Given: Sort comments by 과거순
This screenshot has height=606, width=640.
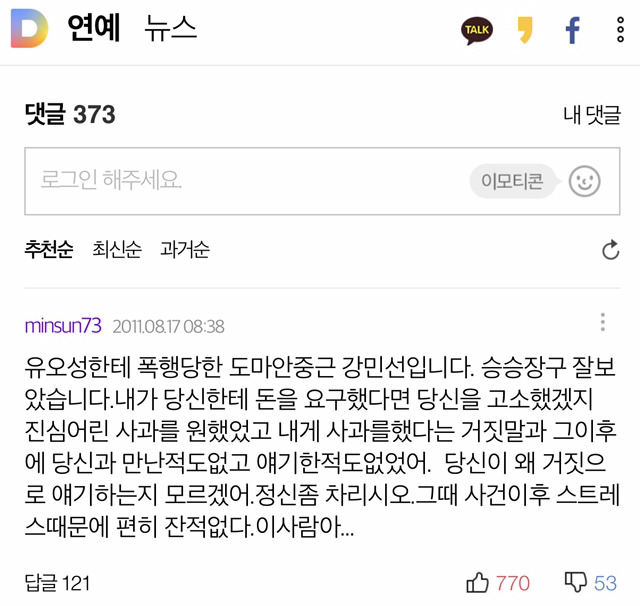Looking at the screenshot, I should tap(185, 250).
